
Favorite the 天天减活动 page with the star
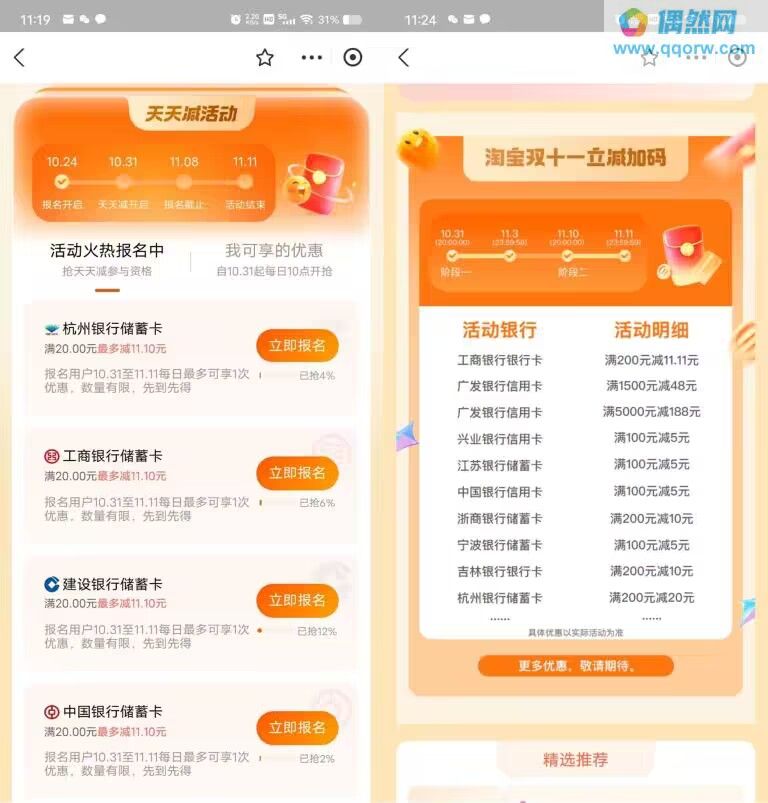click(x=264, y=58)
